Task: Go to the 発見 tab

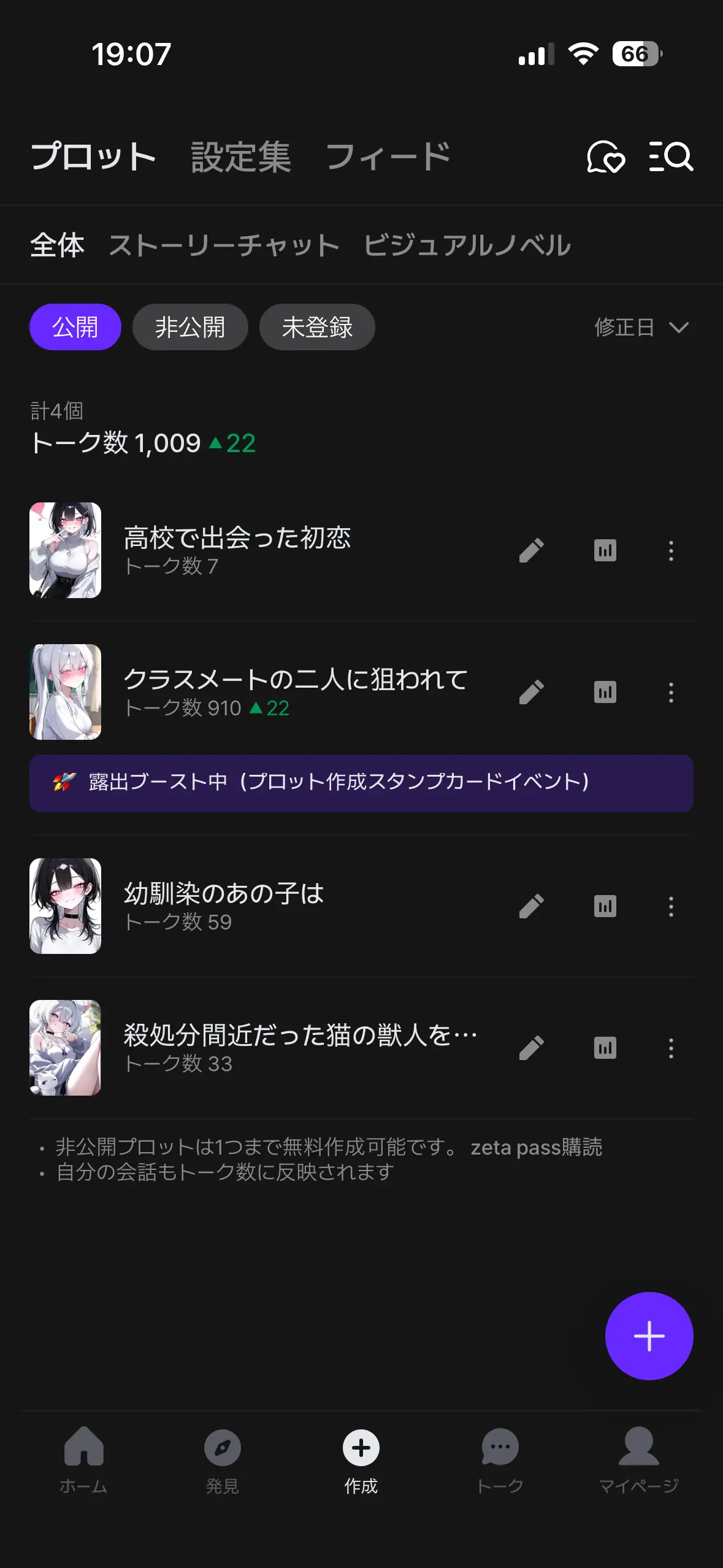Action: click(222, 1460)
